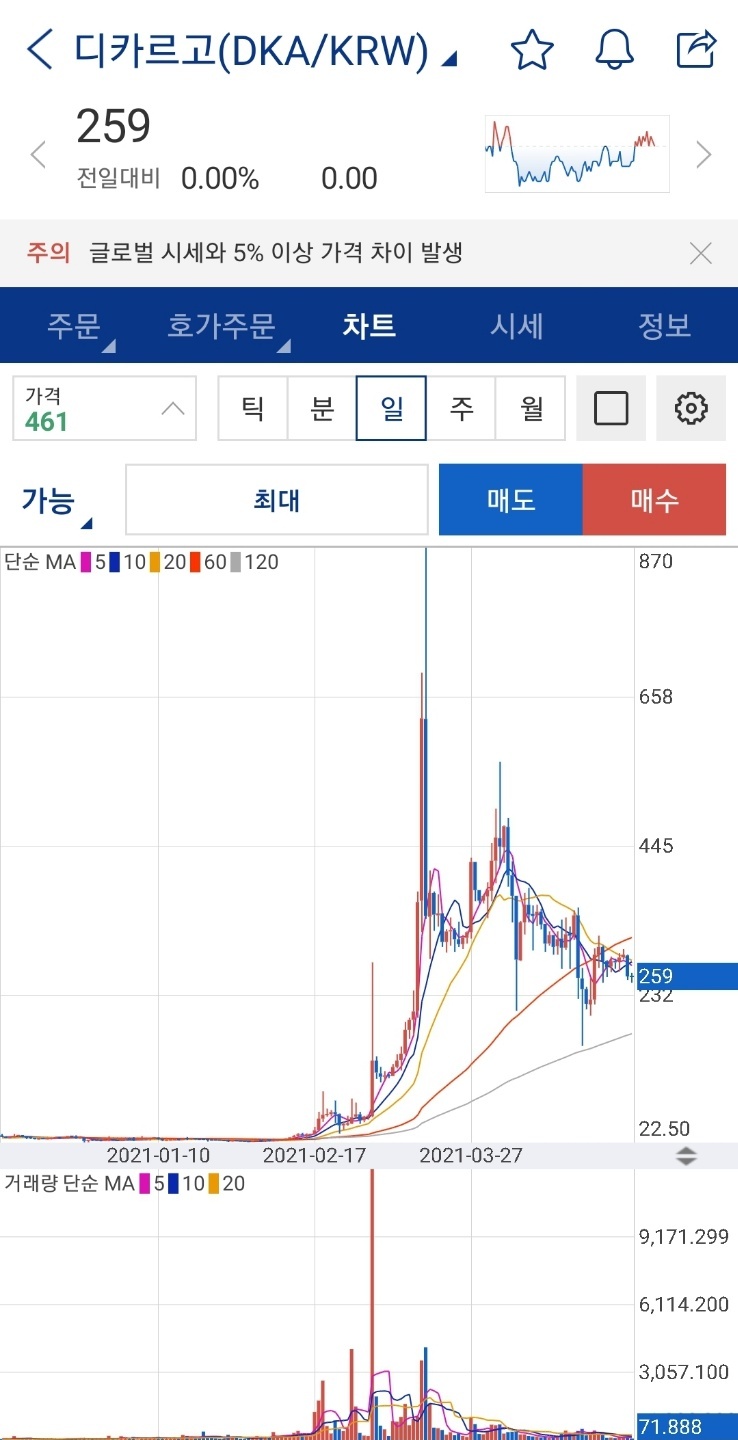Toggle chart display mode with the square icon
Screen dimensions: 738x1440
[x=611, y=407]
